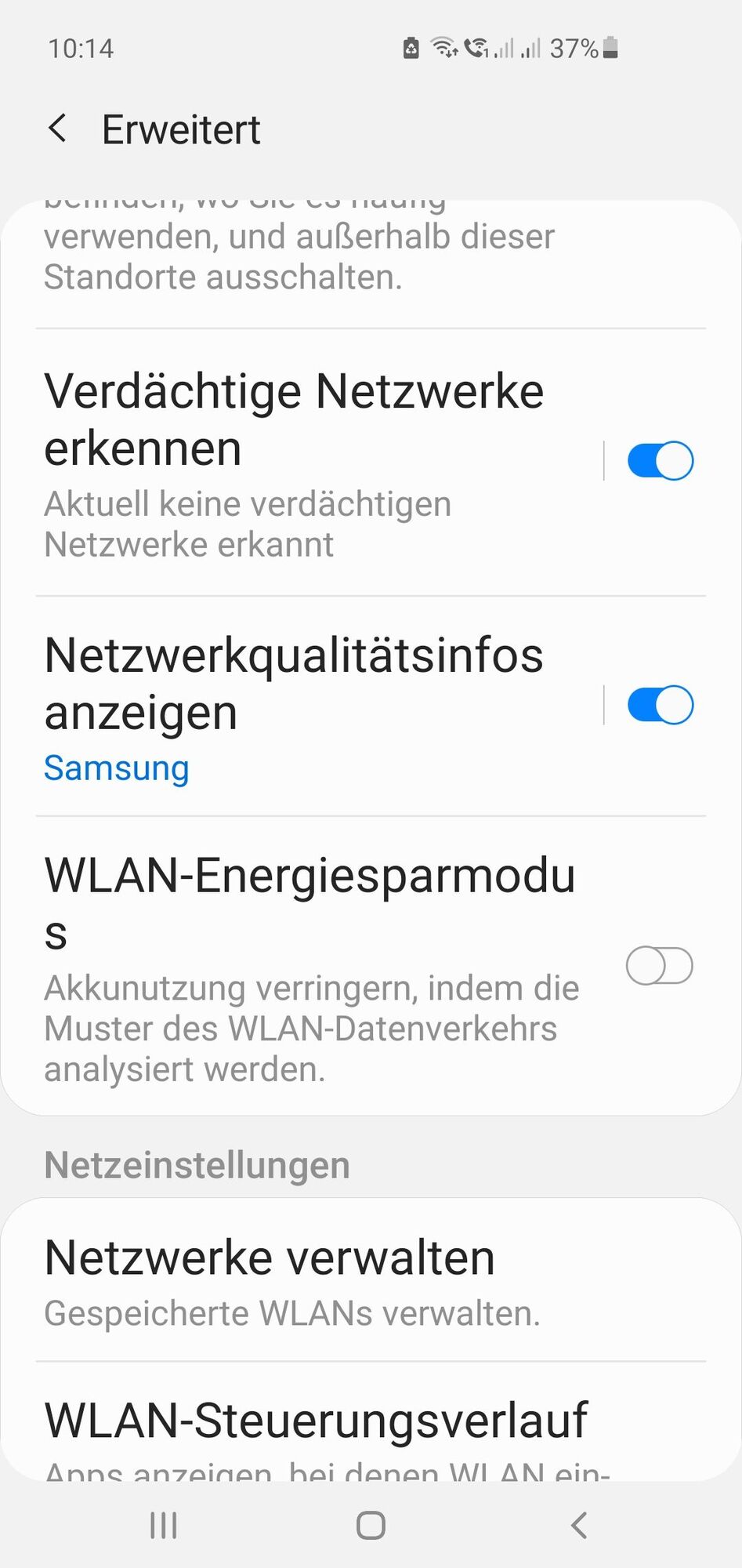Tap the battery saver icon in the status bar
742x1568 pixels.
click(411, 49)
